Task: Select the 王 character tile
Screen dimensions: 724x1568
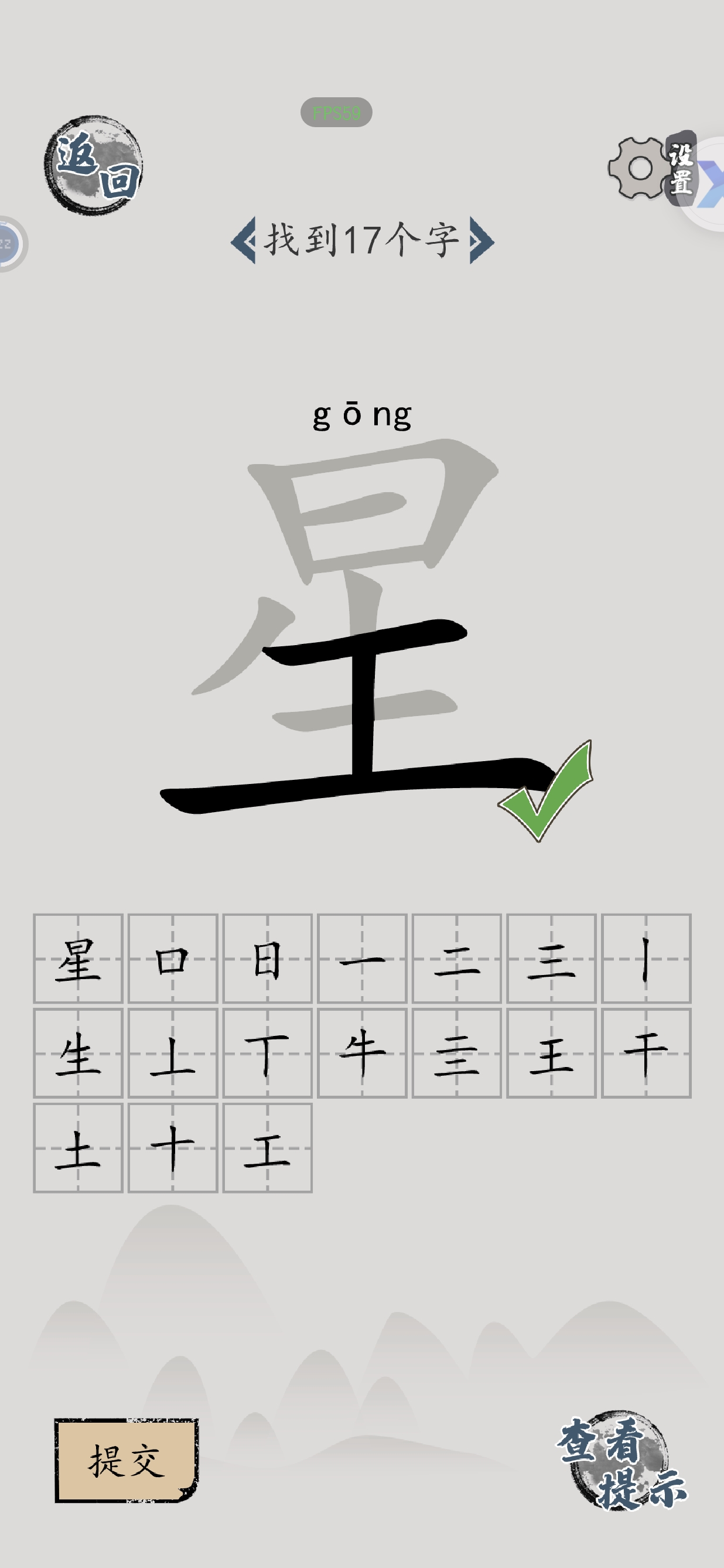Action: 551,1053
